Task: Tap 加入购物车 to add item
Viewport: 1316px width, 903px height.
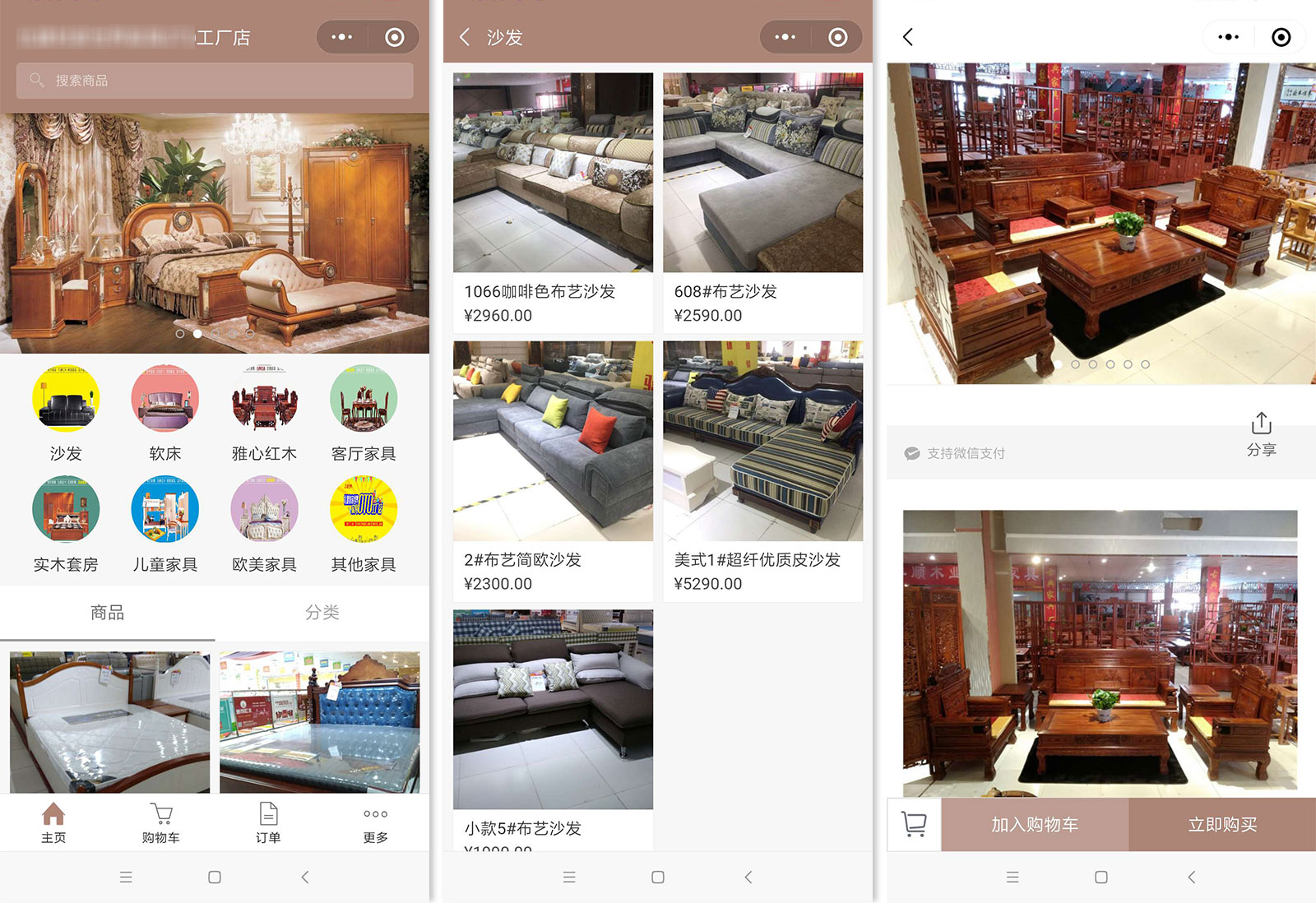Action: coord(1035,825)
